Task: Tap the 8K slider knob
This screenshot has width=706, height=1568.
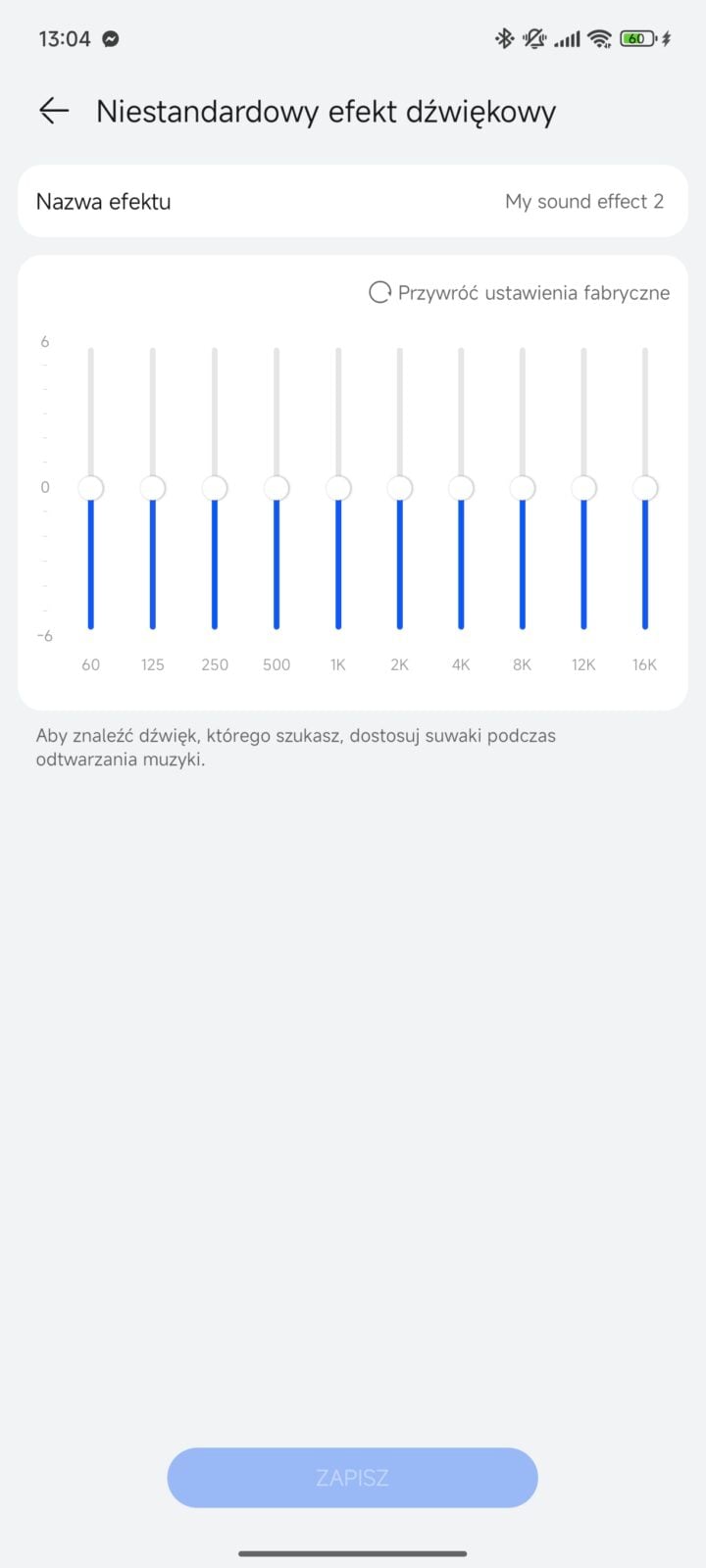Action: click(523, 487)
